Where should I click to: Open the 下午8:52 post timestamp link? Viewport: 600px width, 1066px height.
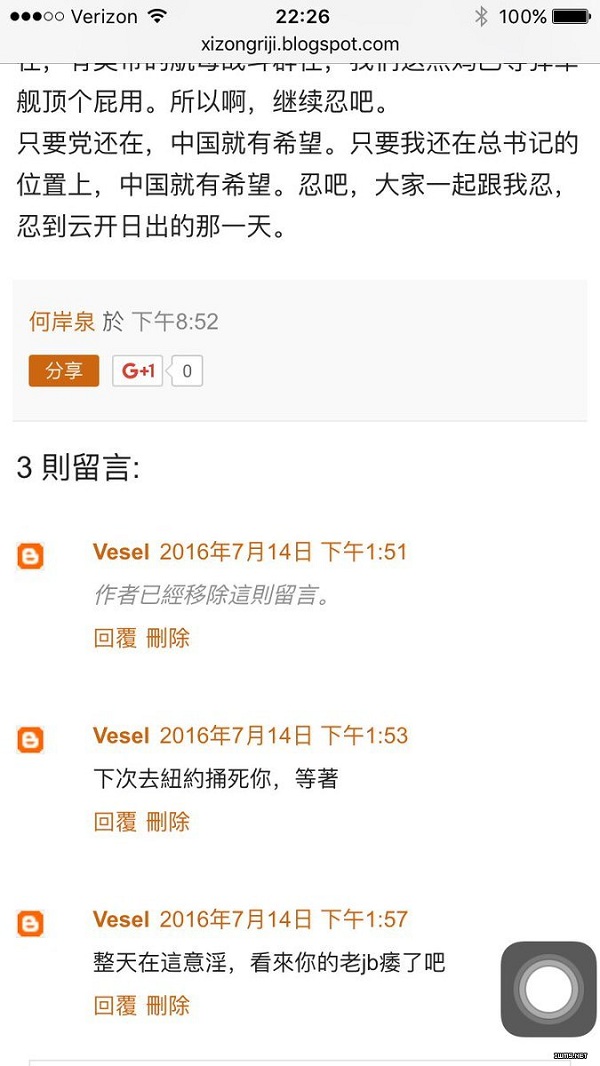tap(175, 321)
